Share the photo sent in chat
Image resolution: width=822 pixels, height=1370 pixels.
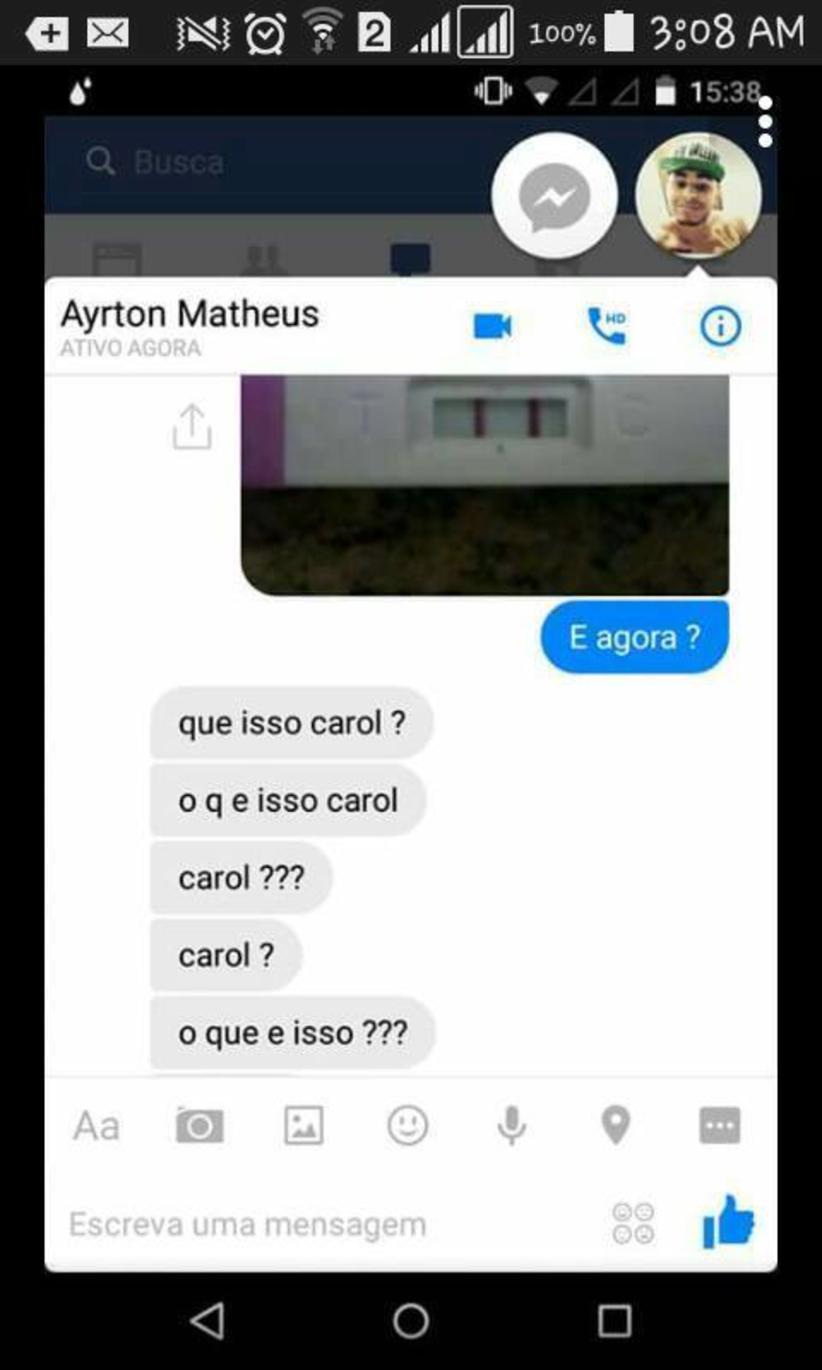coord(192,427)
